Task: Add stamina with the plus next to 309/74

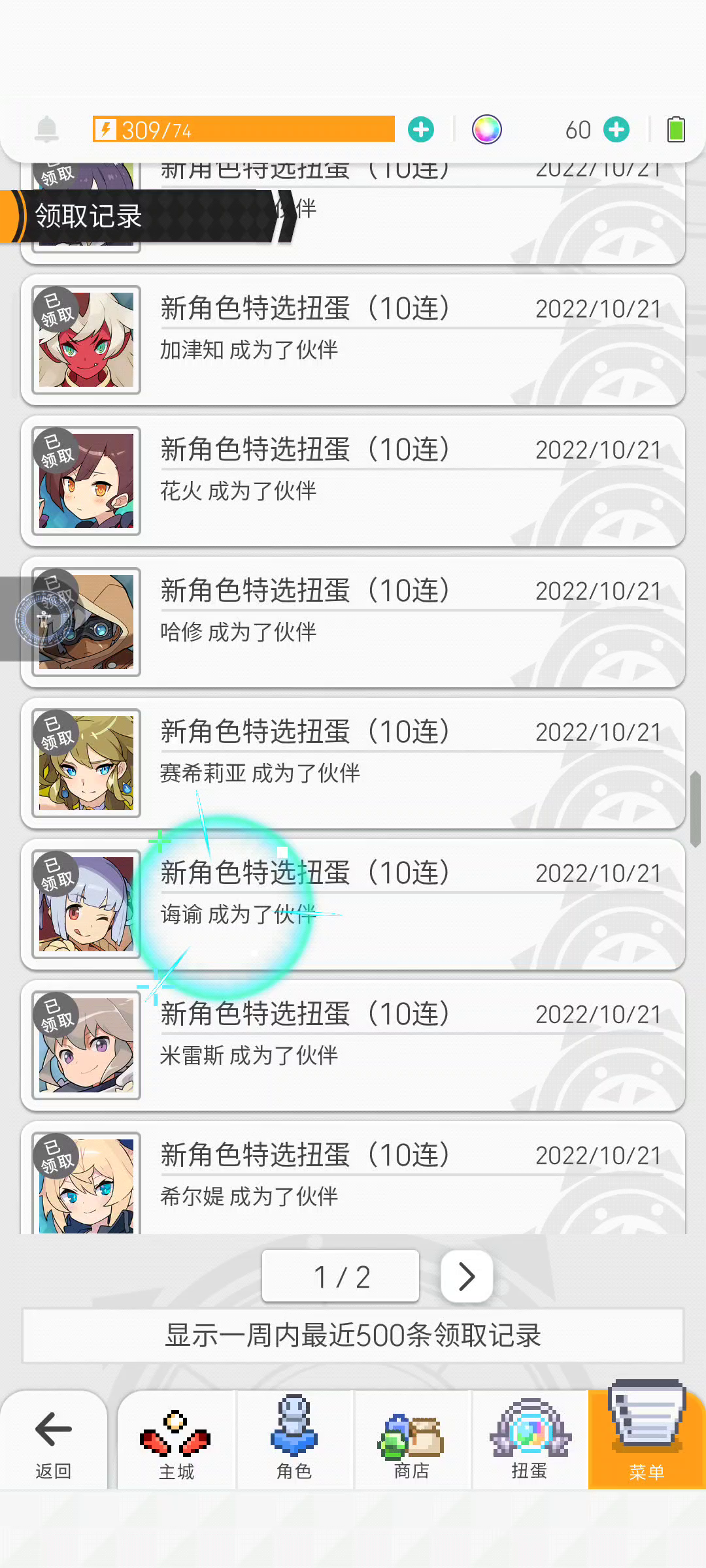Action: (x=421, y=129)
